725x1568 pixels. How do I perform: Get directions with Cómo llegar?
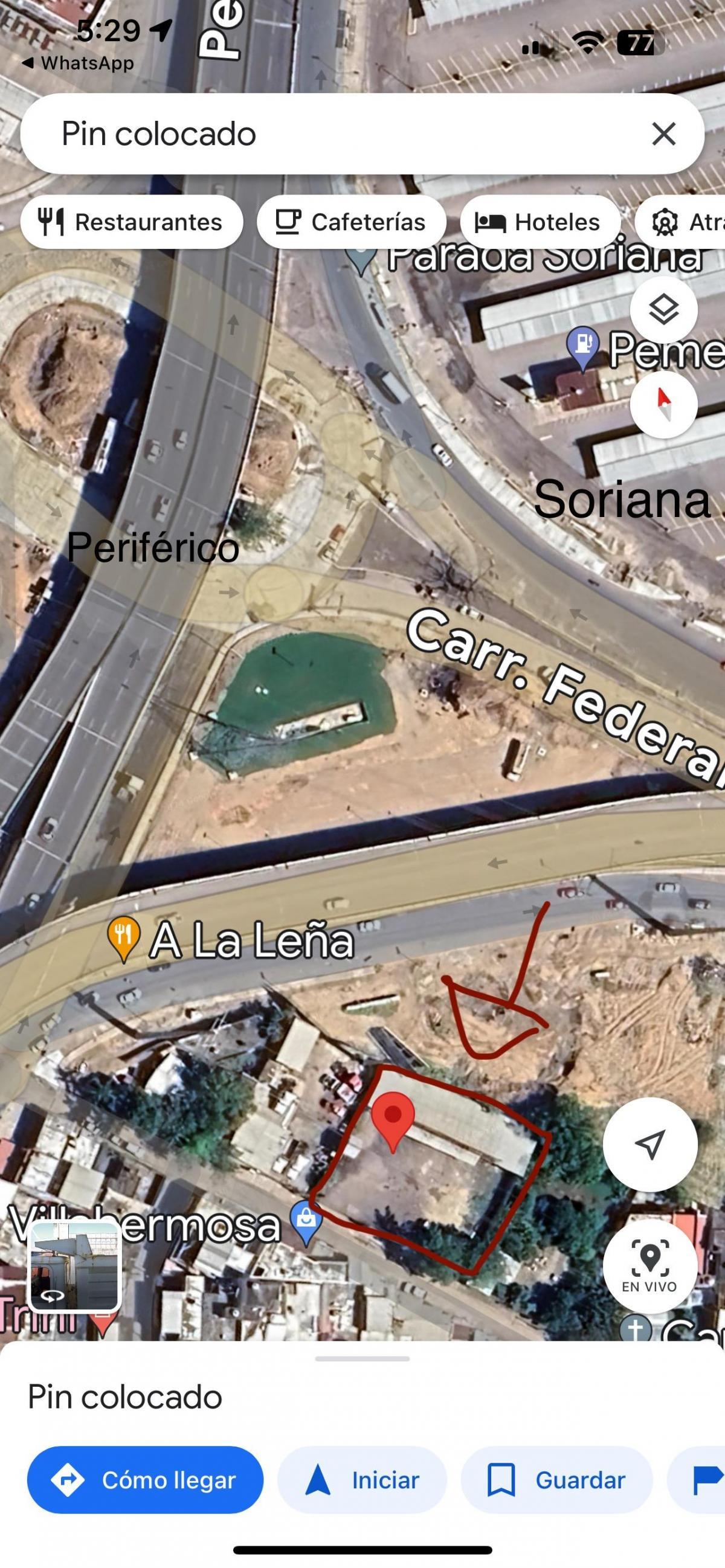(145, 1480)
